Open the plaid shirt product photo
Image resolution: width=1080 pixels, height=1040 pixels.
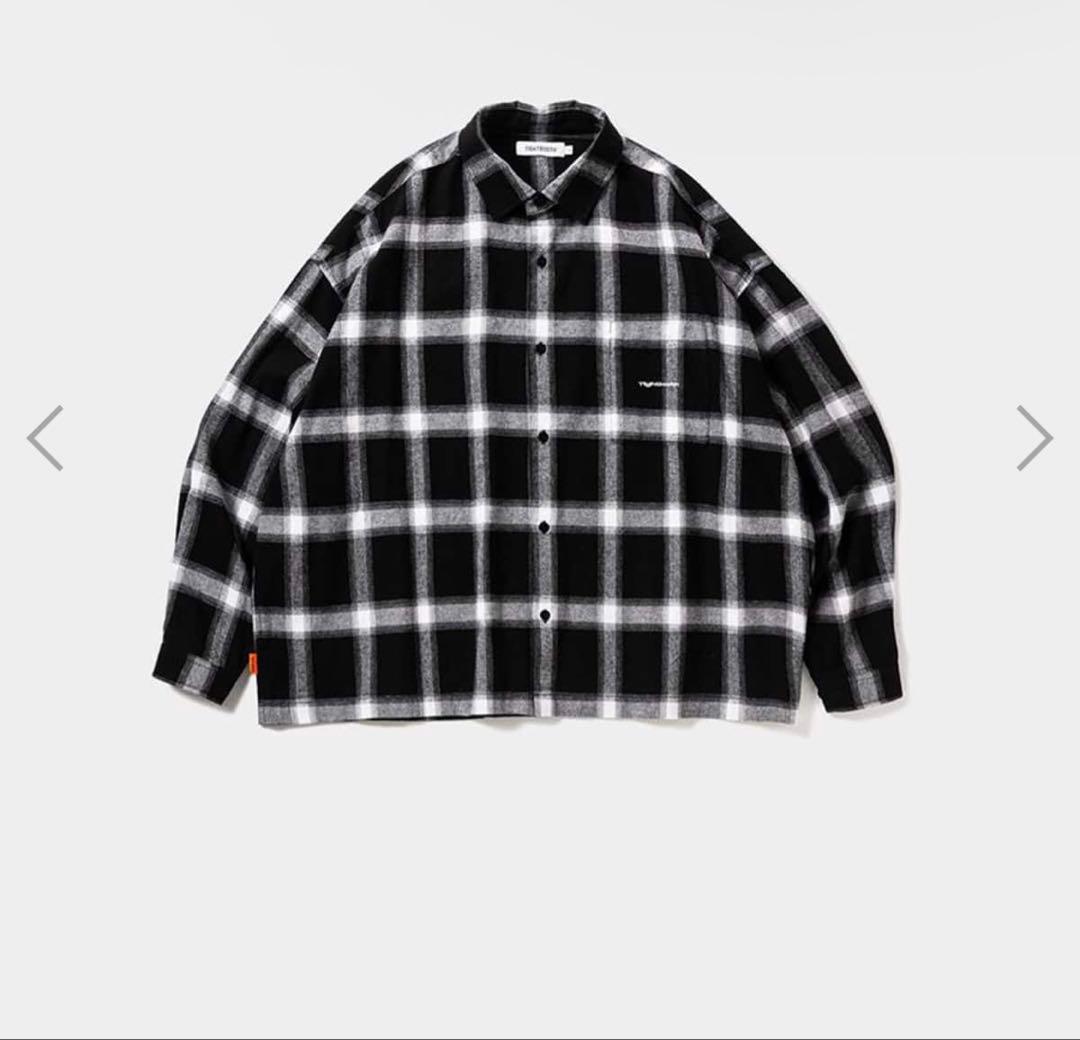point(530,420)
